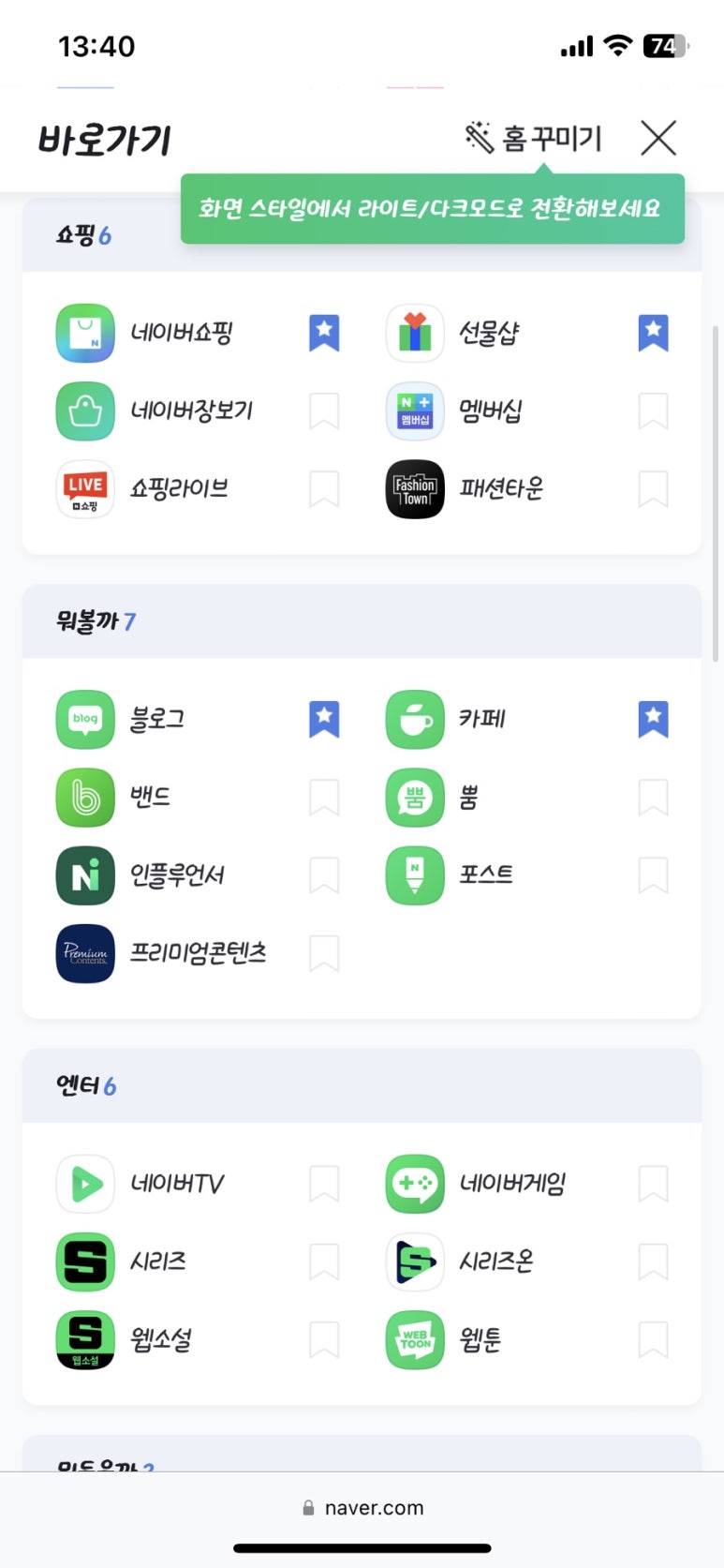The image size is (724, 1568).
Task: Remove the bookmark from 선물샵
Action: [653, 333]
